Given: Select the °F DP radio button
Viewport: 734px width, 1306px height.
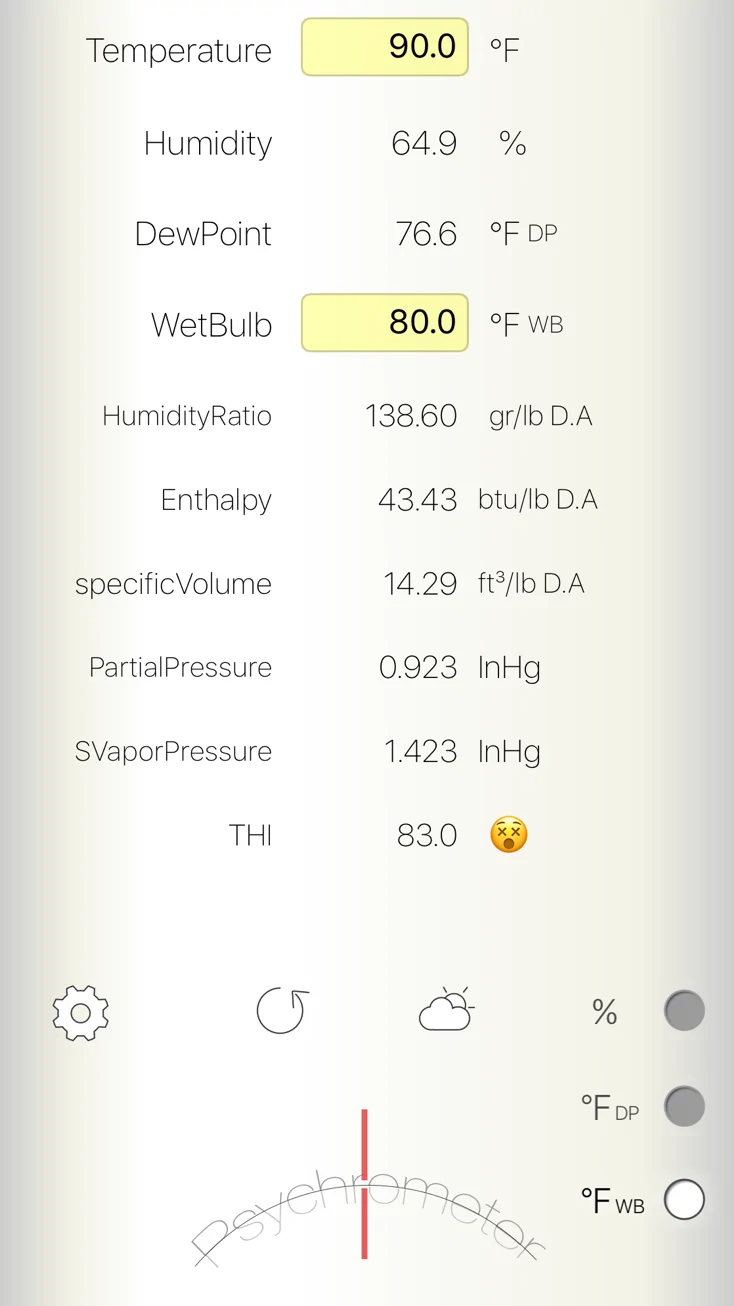Looking at the screenshot, I should (684, 1106).
